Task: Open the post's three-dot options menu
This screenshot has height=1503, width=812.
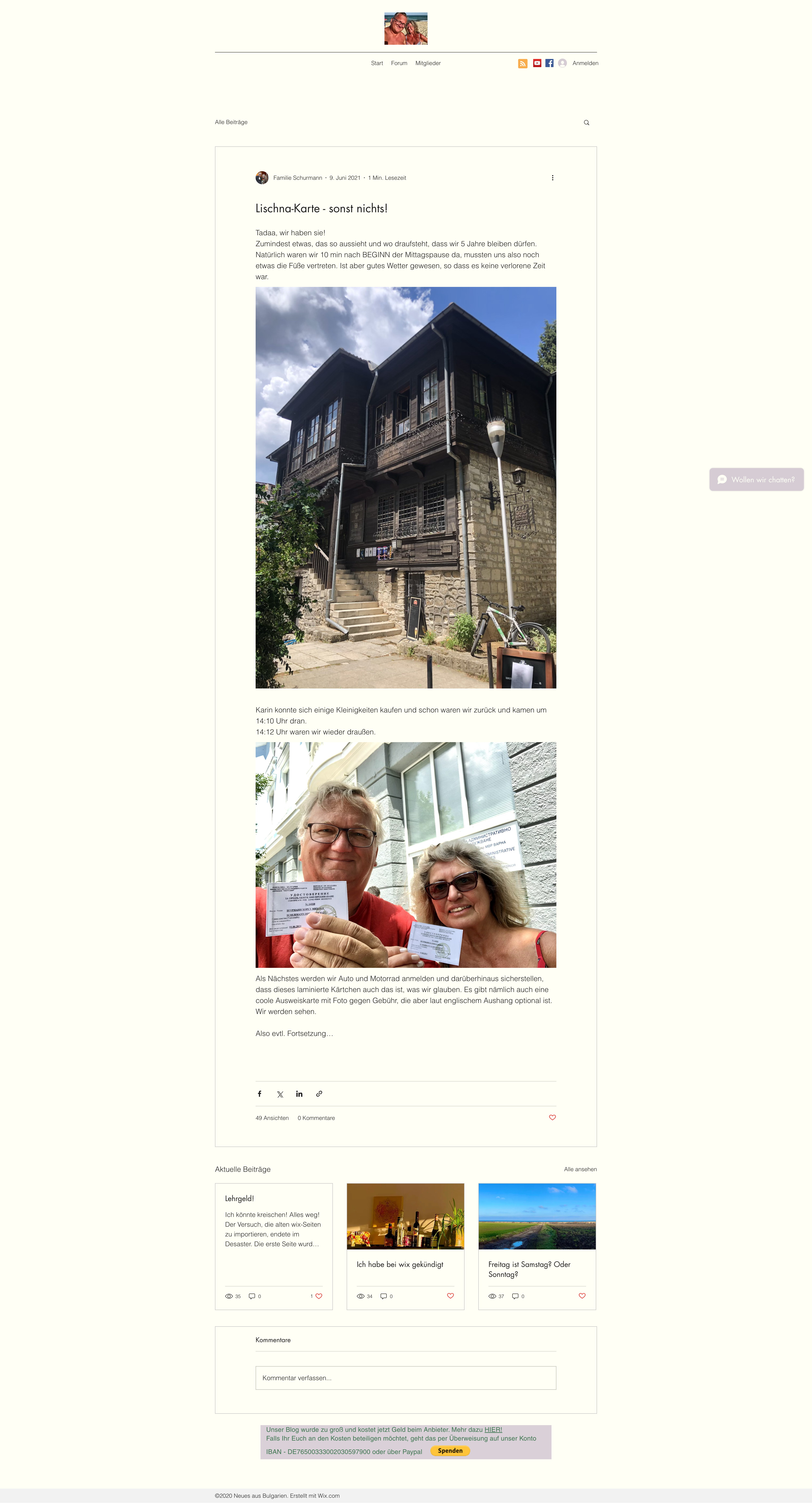Action: (552, 178)
